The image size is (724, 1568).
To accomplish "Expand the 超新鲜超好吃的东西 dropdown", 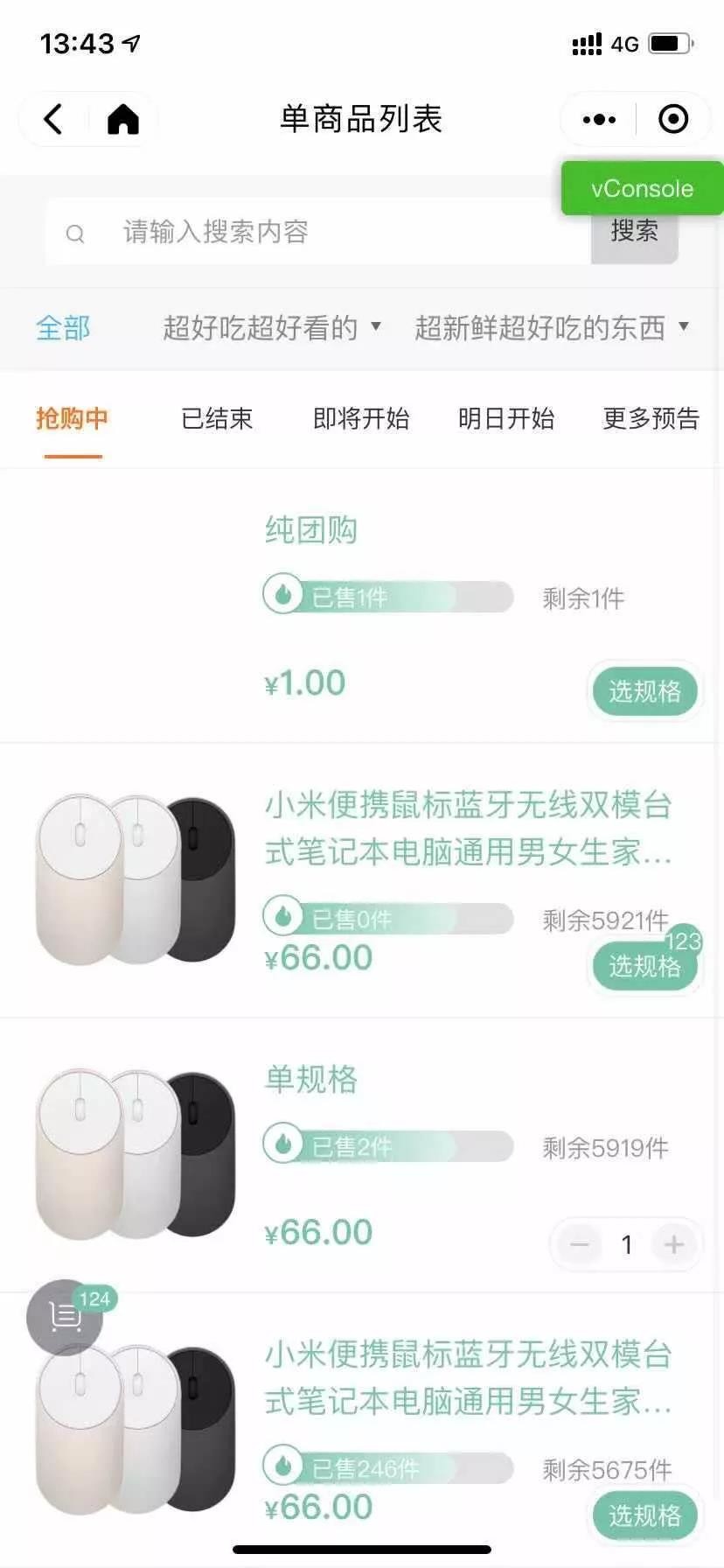I will (551, 328).
